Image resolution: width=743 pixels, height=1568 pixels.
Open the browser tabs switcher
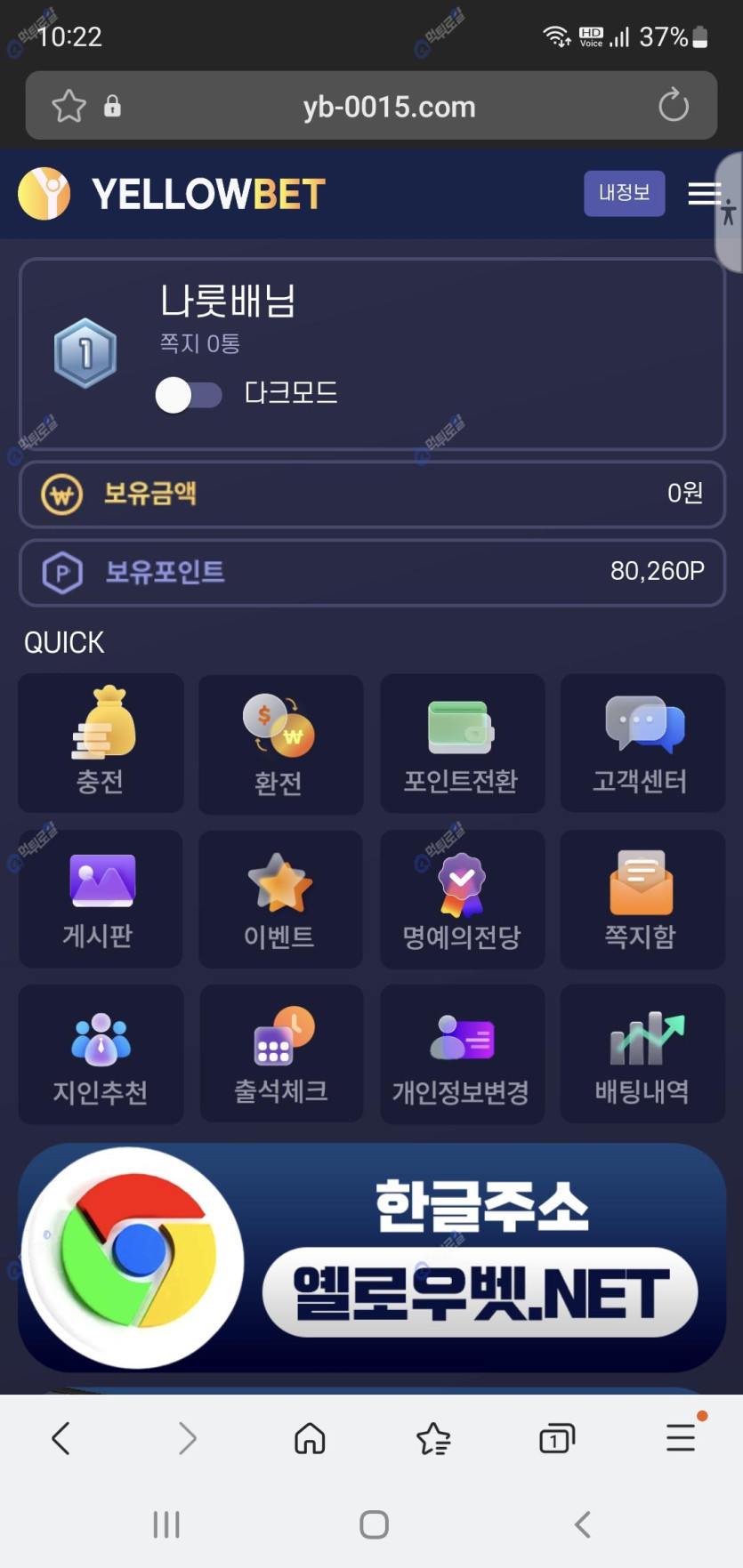click(557, 1438)
